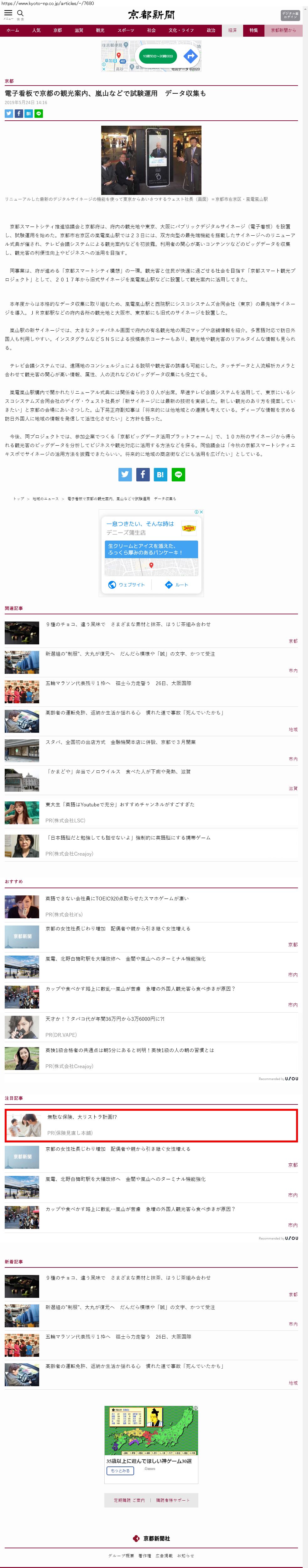Select the 文化・ライフ tab

[x=181, y=30]
